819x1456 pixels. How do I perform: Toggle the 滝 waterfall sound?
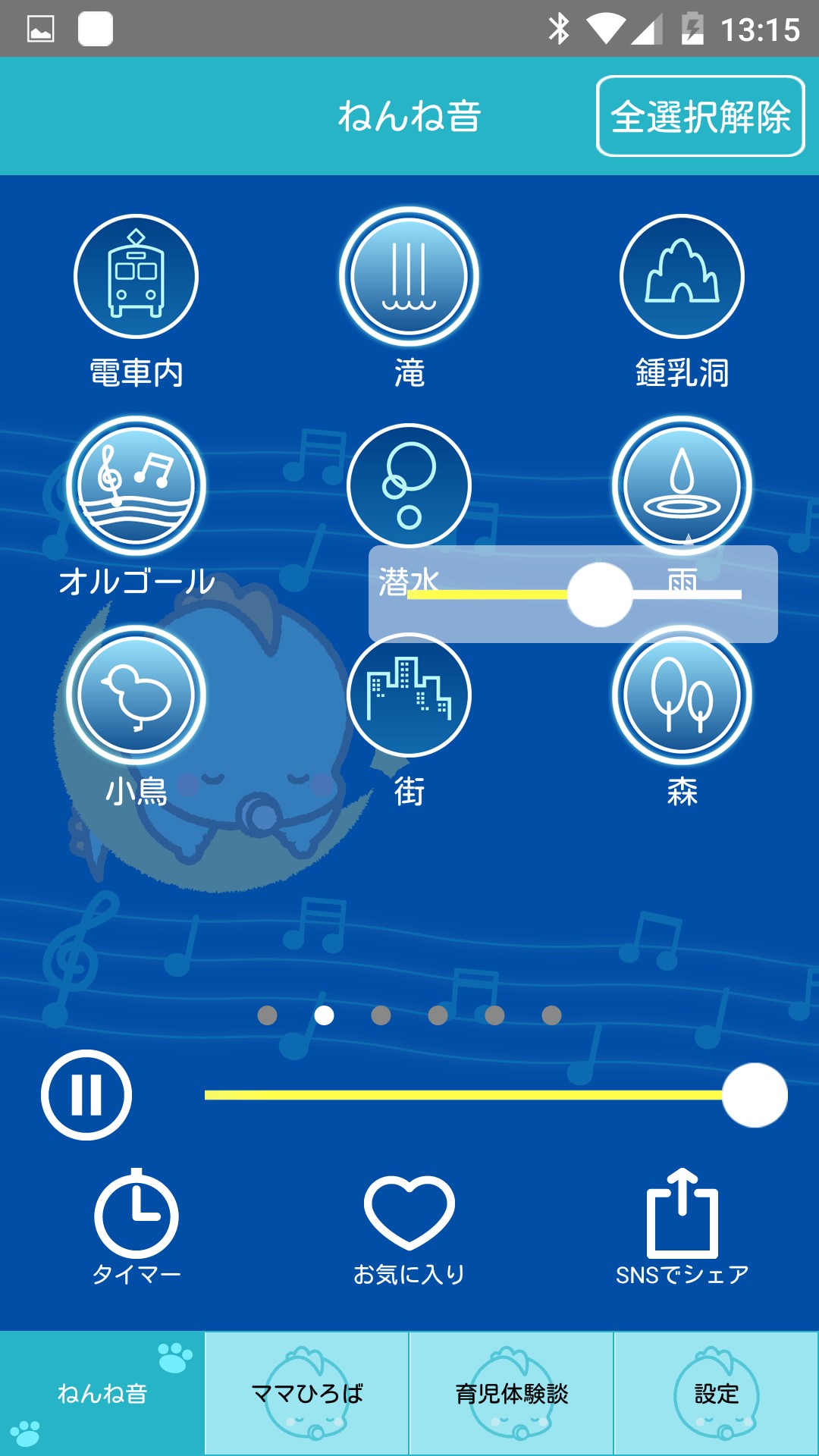click(409, 277)
